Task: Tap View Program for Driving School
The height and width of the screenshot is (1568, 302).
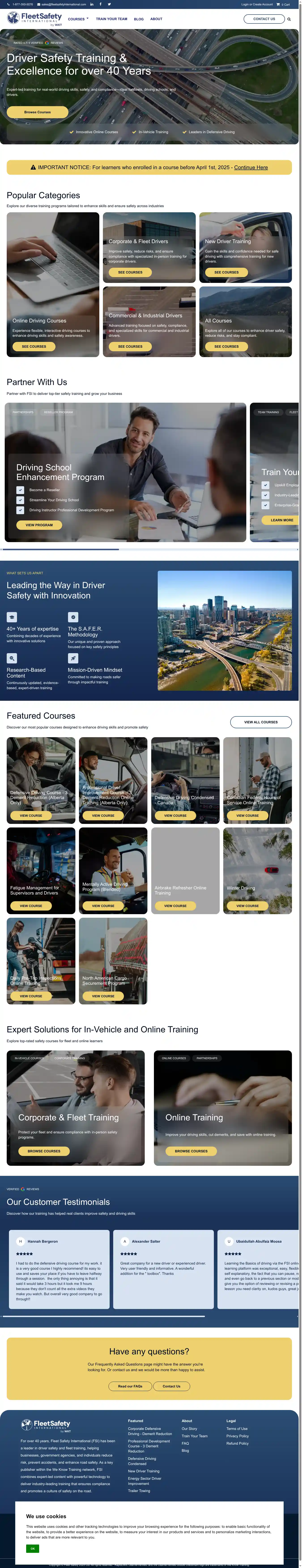Action: (39, 525)
